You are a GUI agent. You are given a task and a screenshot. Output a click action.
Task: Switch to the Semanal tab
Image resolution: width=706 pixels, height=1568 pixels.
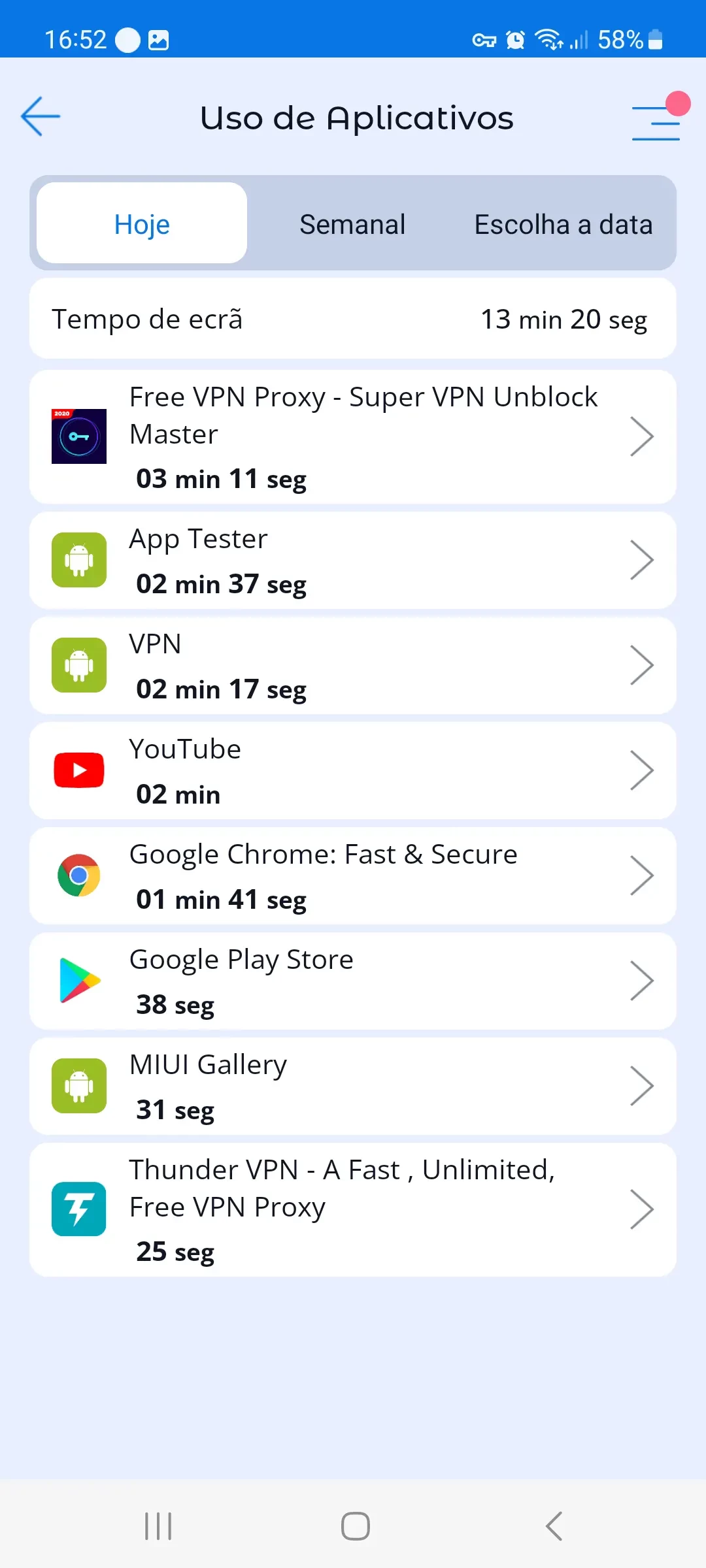pos(352,224)
